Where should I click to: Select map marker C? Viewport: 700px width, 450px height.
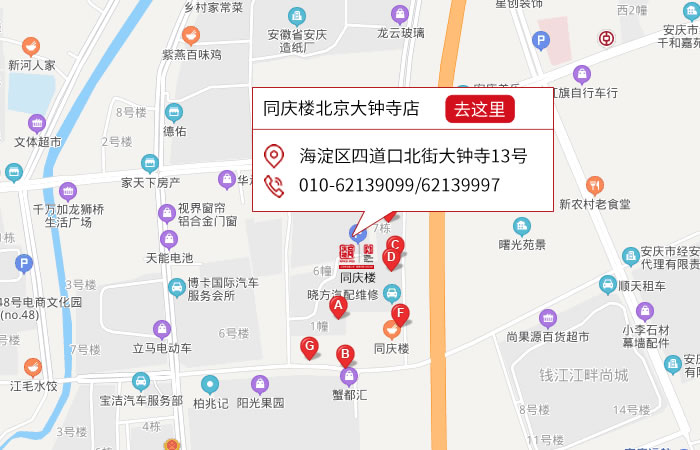pos(395,244)
